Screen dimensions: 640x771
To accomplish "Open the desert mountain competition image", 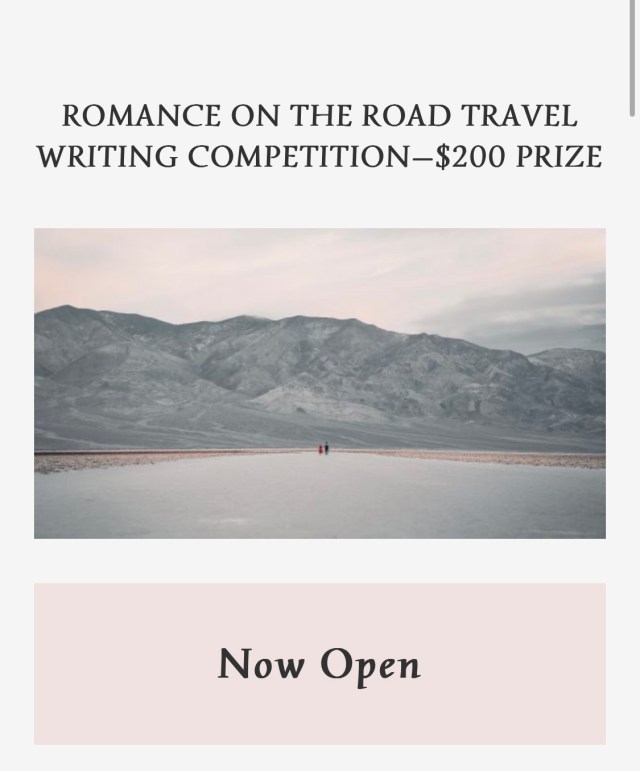I will coord(320,383).
